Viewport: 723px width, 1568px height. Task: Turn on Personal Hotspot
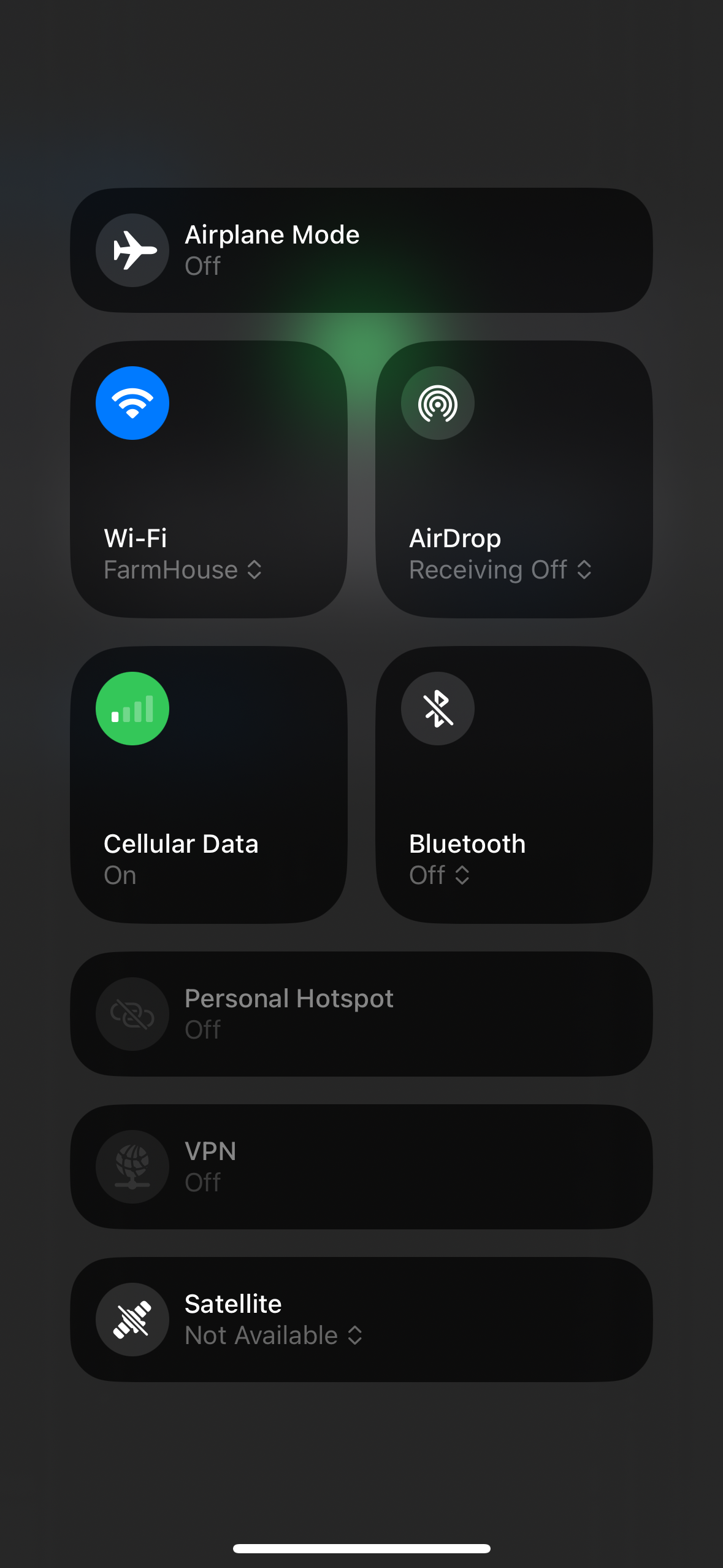(x=132, y=1014)
